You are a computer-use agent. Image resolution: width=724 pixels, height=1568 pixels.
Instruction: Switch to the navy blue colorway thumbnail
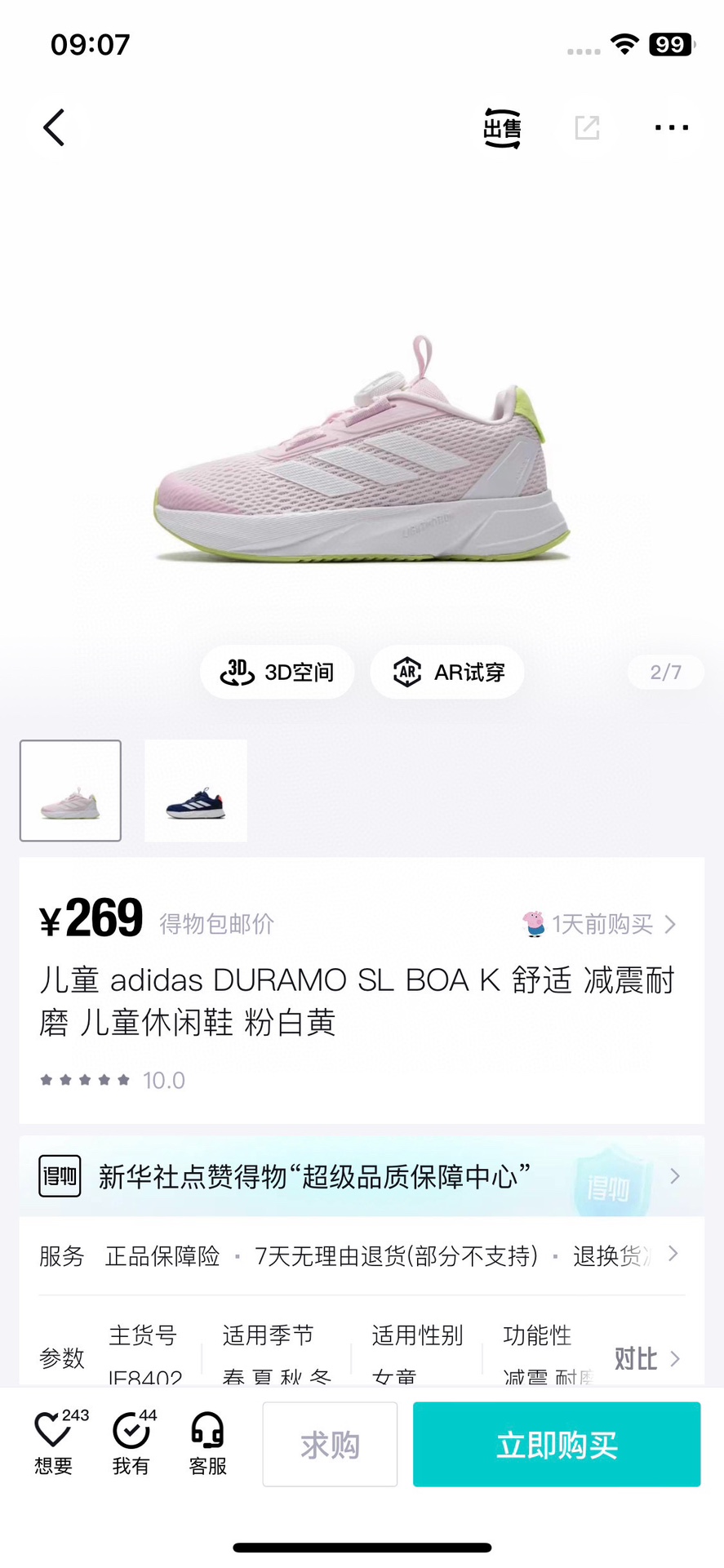195,789
